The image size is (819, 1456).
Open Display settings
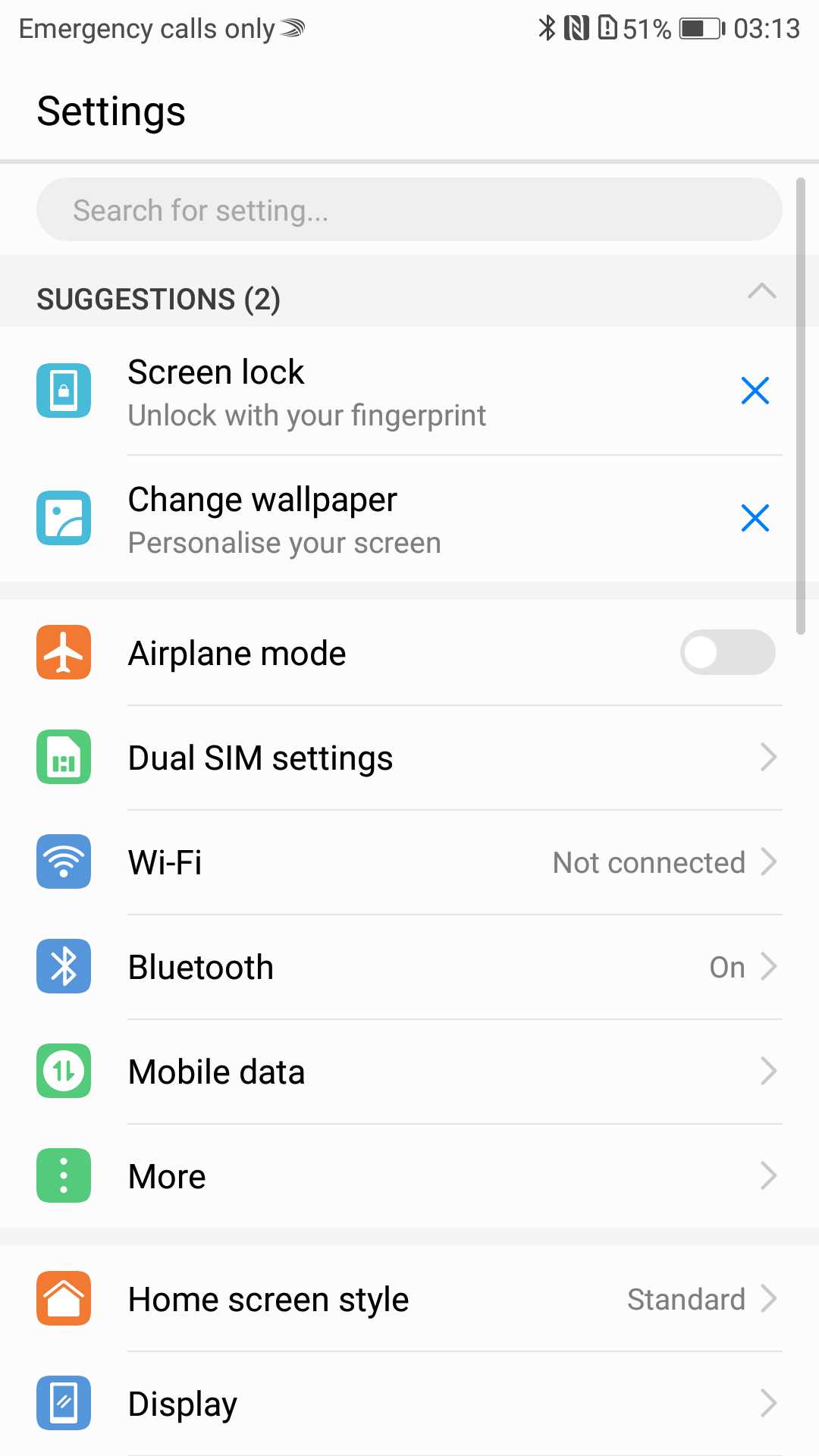click(409, 1404)
